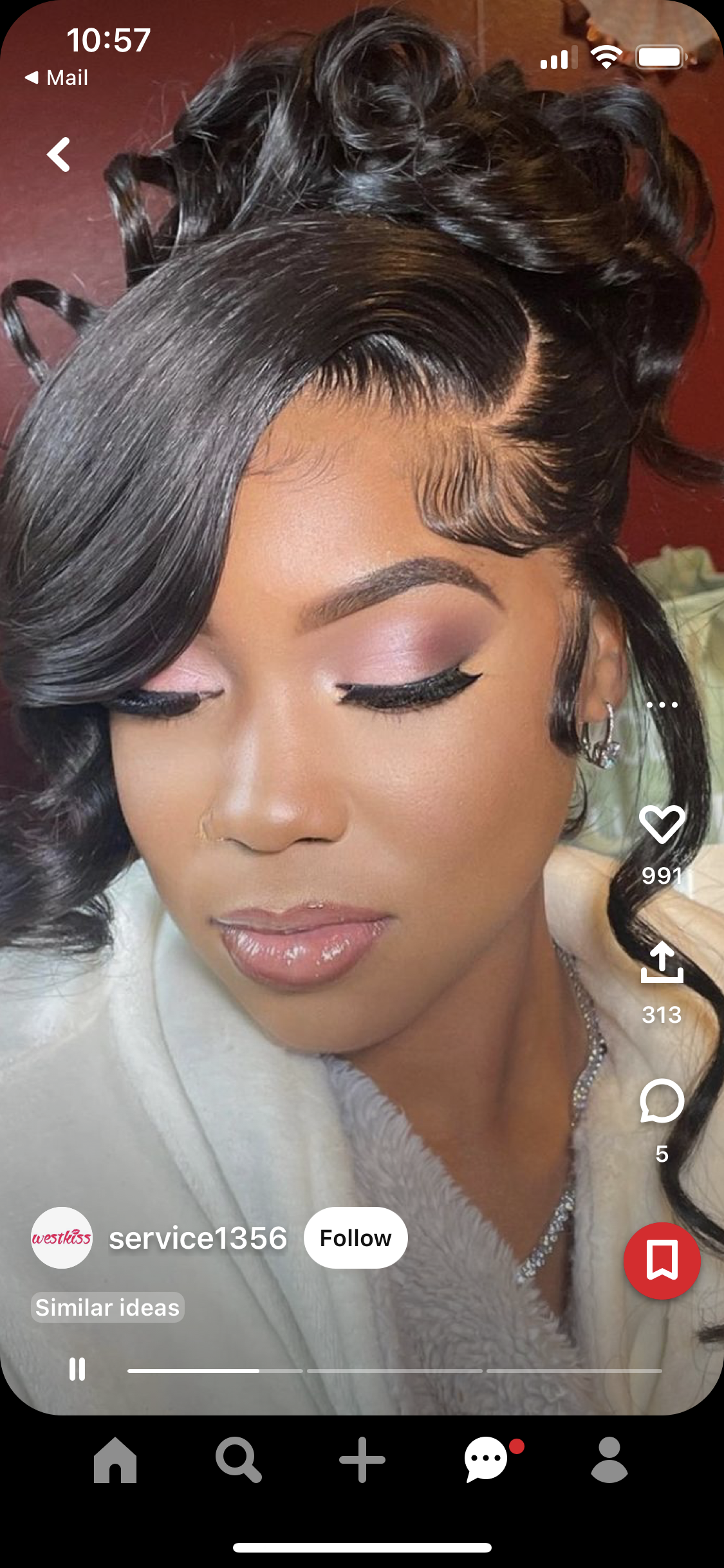Pause the playing pin
The height and width of the screenshot is (1568, 724).
(x=77, y=1369)
